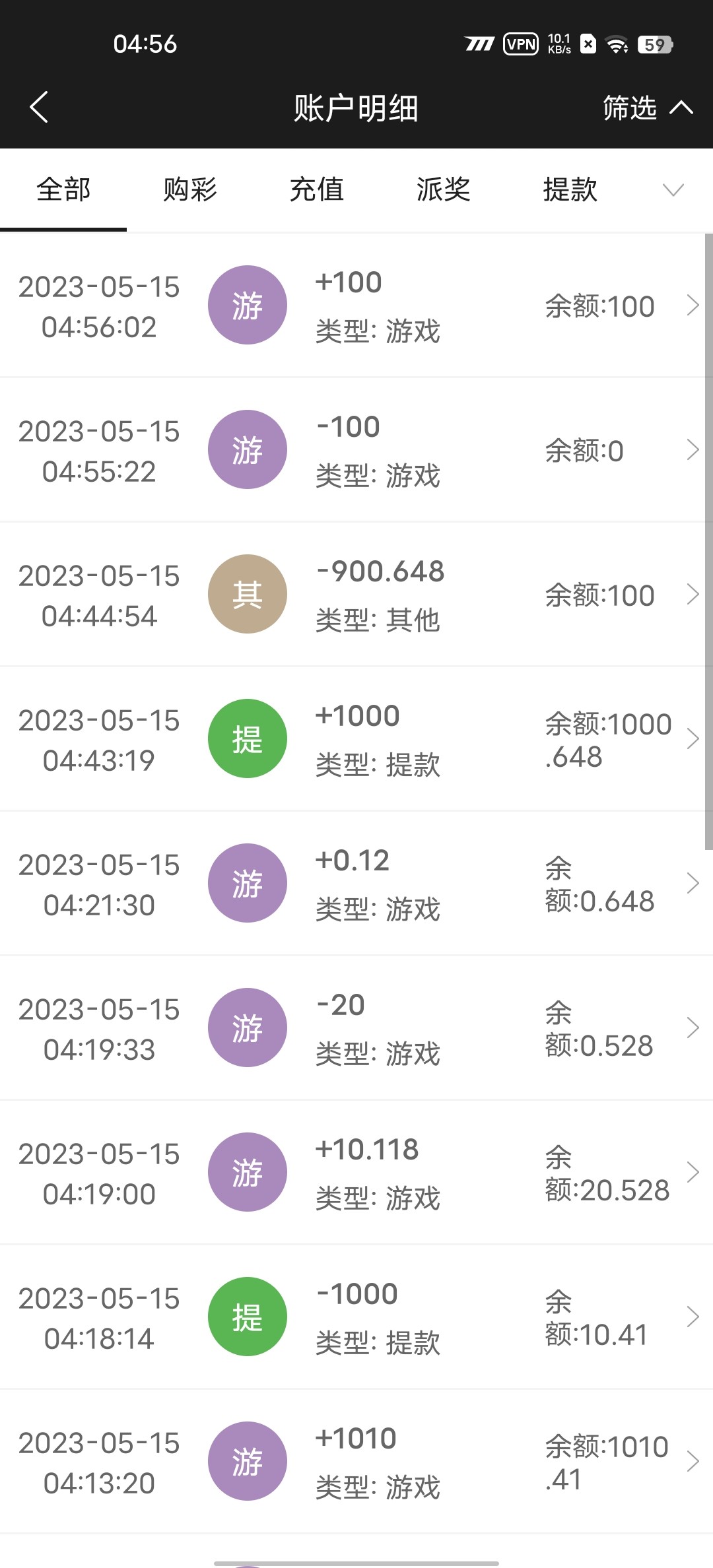Image resolution: width=713 pixels, height=1568 pixels.
Task: Switch to the 全部 tab
Action: tap(63, 190)
